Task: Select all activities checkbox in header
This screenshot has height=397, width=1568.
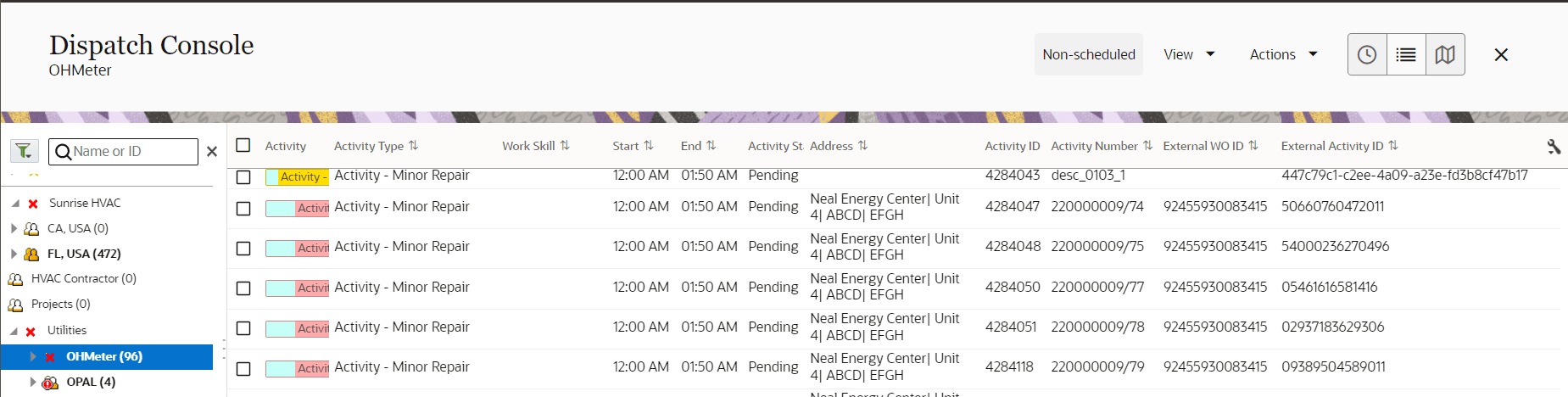Action: click(243, 145)
